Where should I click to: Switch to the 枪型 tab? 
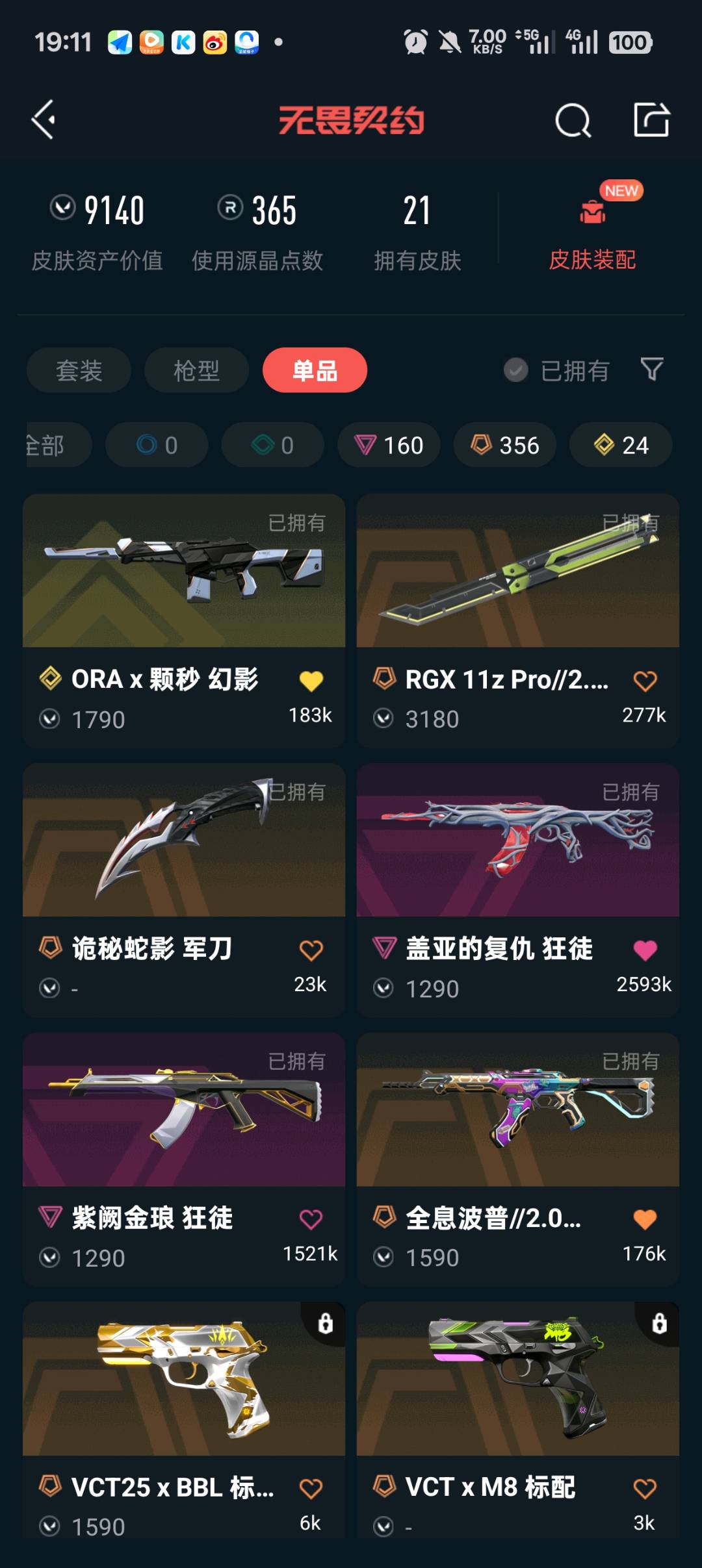196,370
